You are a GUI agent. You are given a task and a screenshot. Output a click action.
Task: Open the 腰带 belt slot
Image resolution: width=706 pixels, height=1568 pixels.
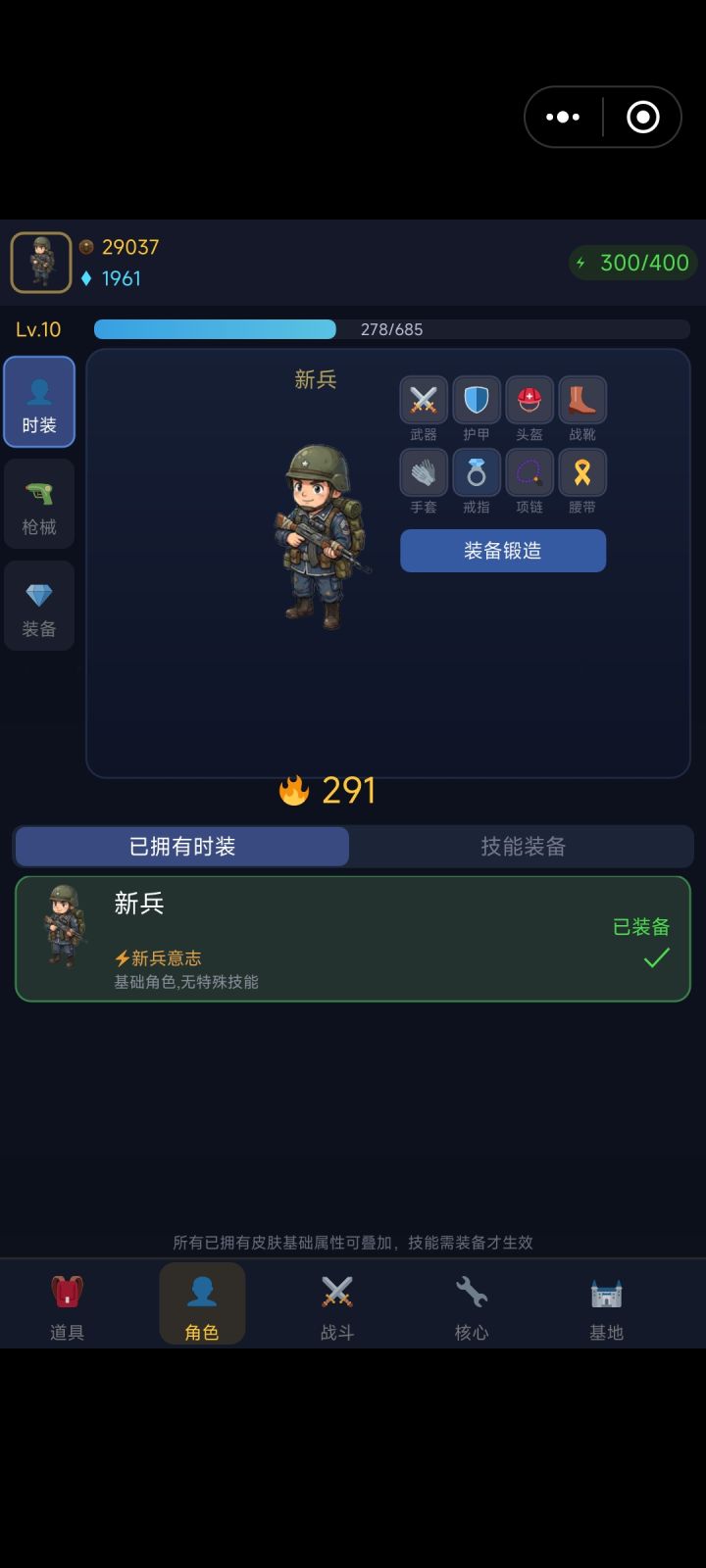(582, 473)
